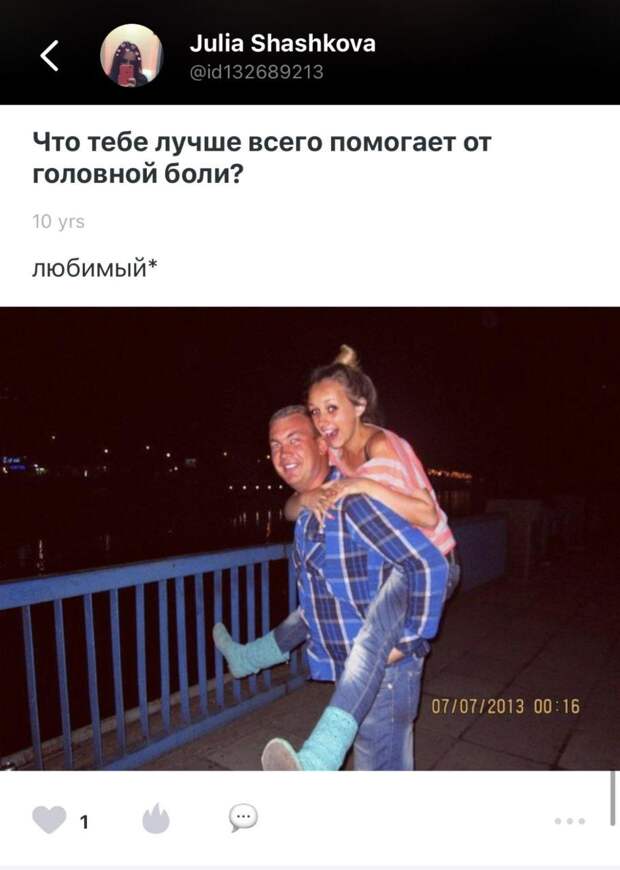Open comments via the speech bubble
The image size is (620, 870).
point(242,817)
